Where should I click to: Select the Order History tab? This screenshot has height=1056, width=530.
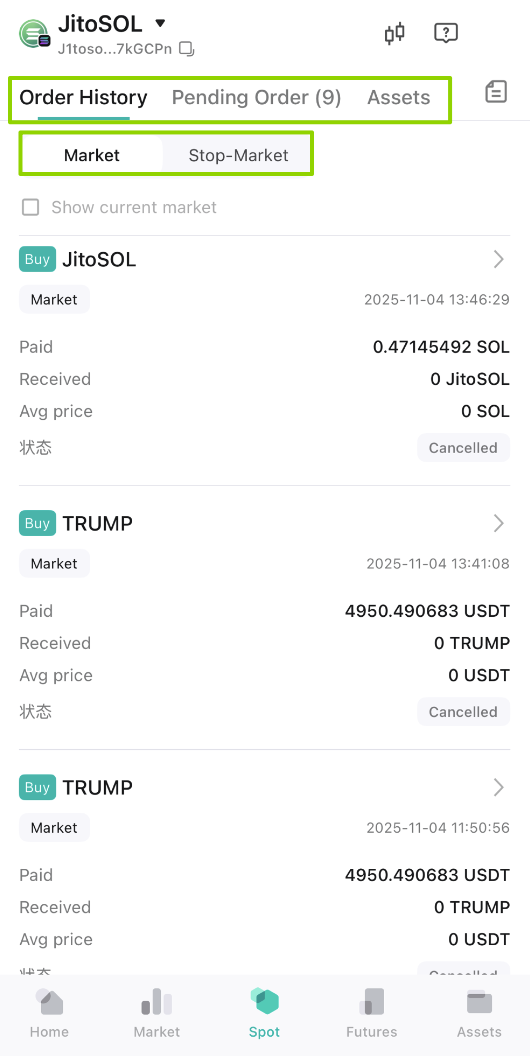tap(84, 98)
